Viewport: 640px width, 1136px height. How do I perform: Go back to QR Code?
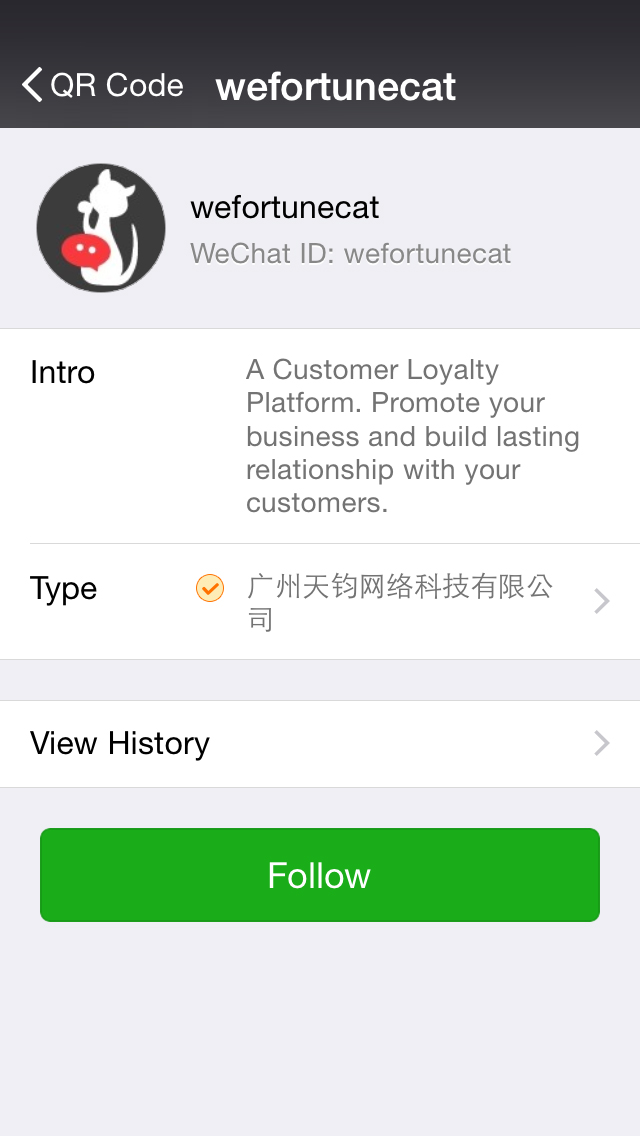point(102,86)
